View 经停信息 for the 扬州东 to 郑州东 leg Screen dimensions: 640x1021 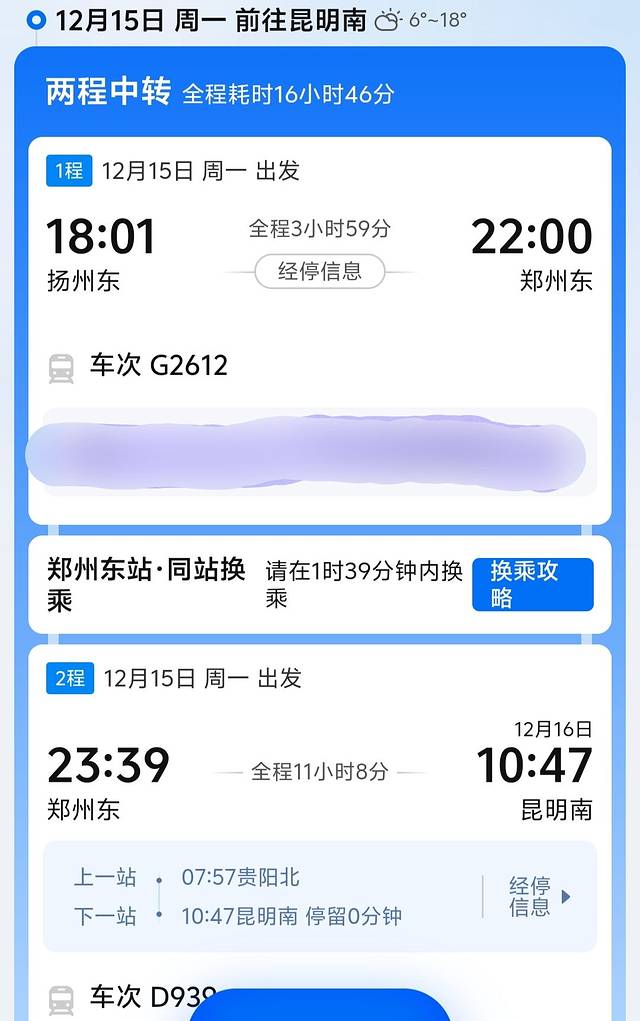[319, 271]
